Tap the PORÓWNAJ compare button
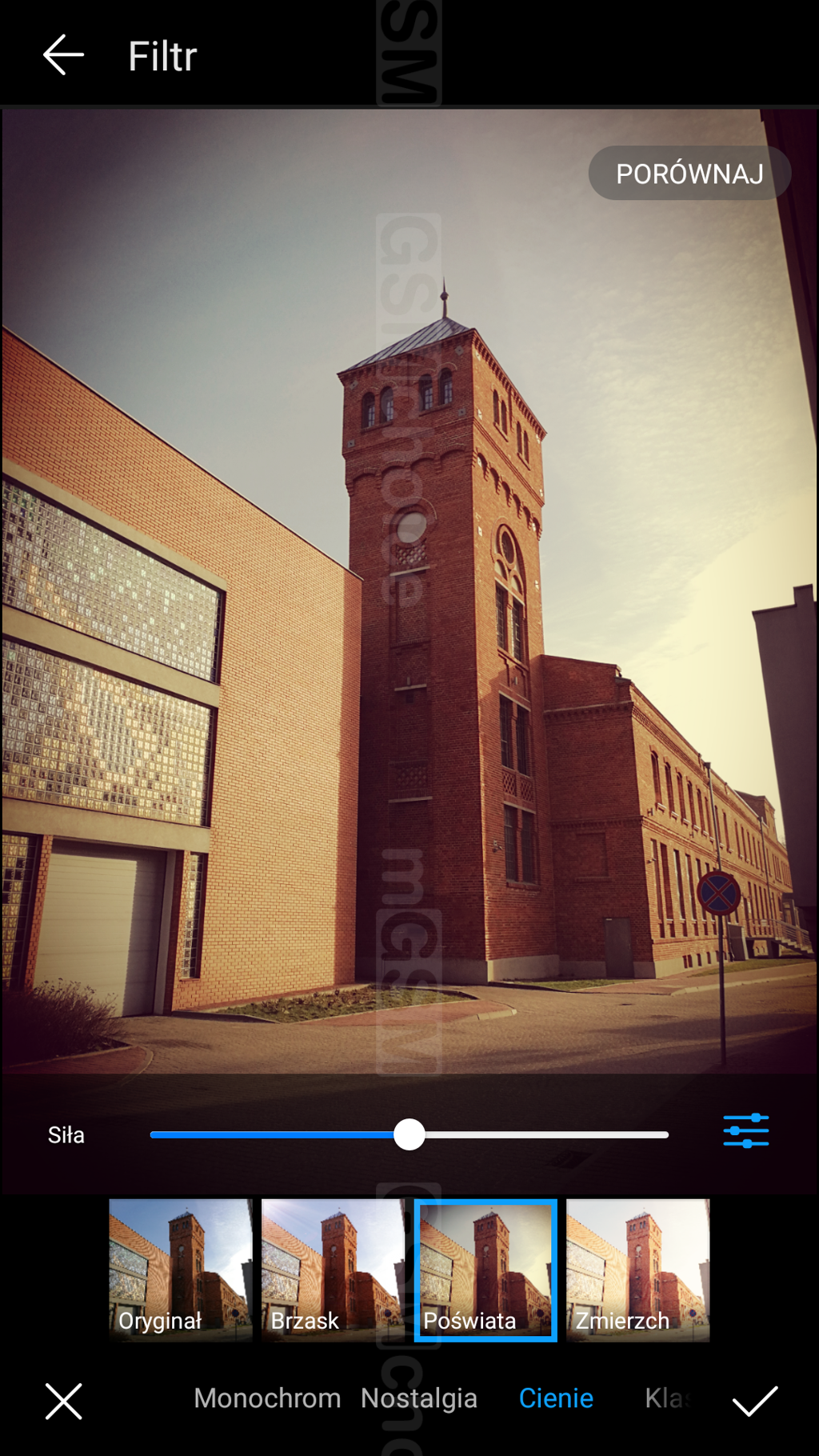 coord(689,173)
